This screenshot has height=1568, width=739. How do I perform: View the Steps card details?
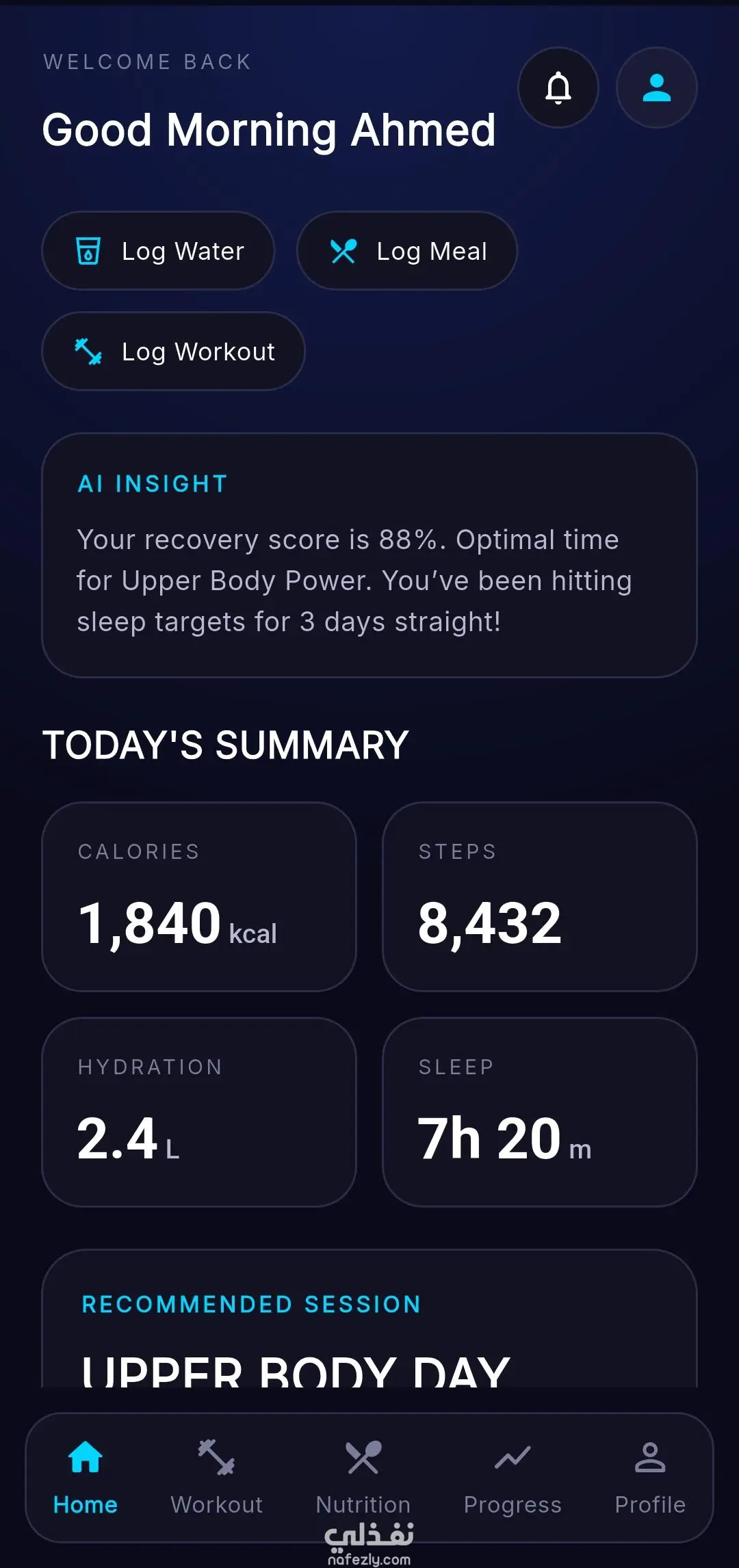[540, 896]
